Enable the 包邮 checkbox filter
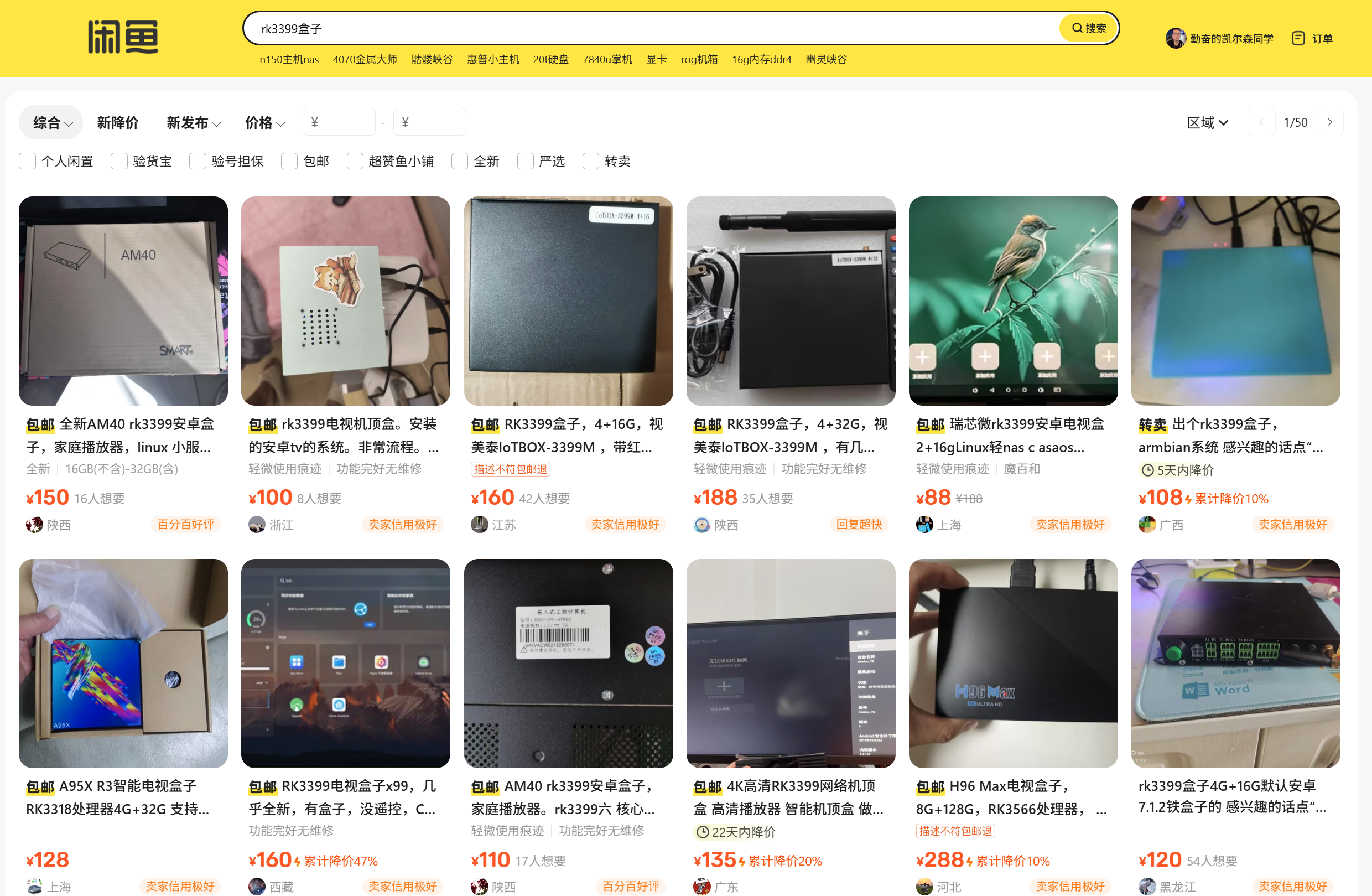This screenshot has width=1372, height=896. [x=289, y=161]
